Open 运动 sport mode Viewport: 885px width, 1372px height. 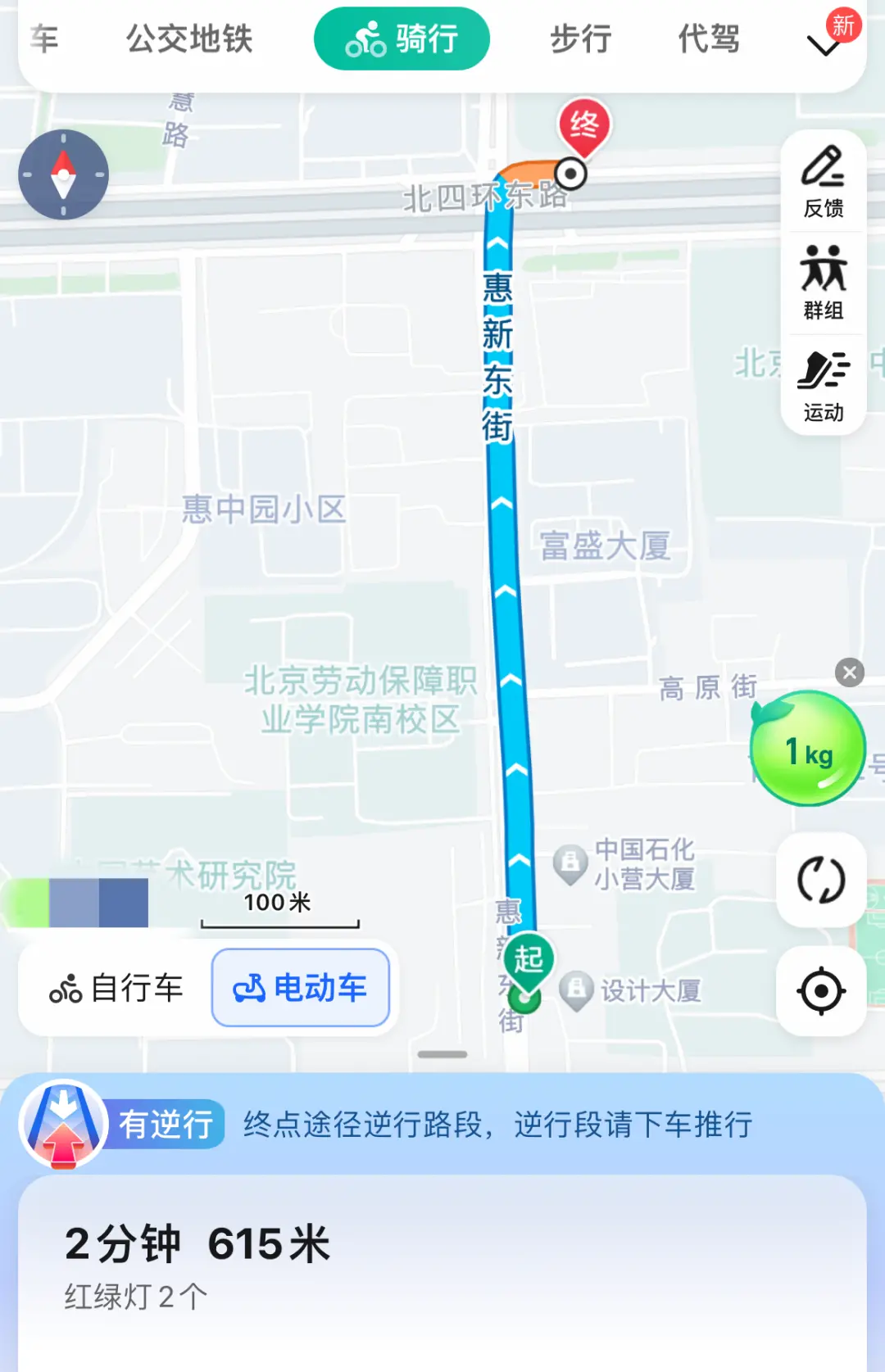pos(824,385)
